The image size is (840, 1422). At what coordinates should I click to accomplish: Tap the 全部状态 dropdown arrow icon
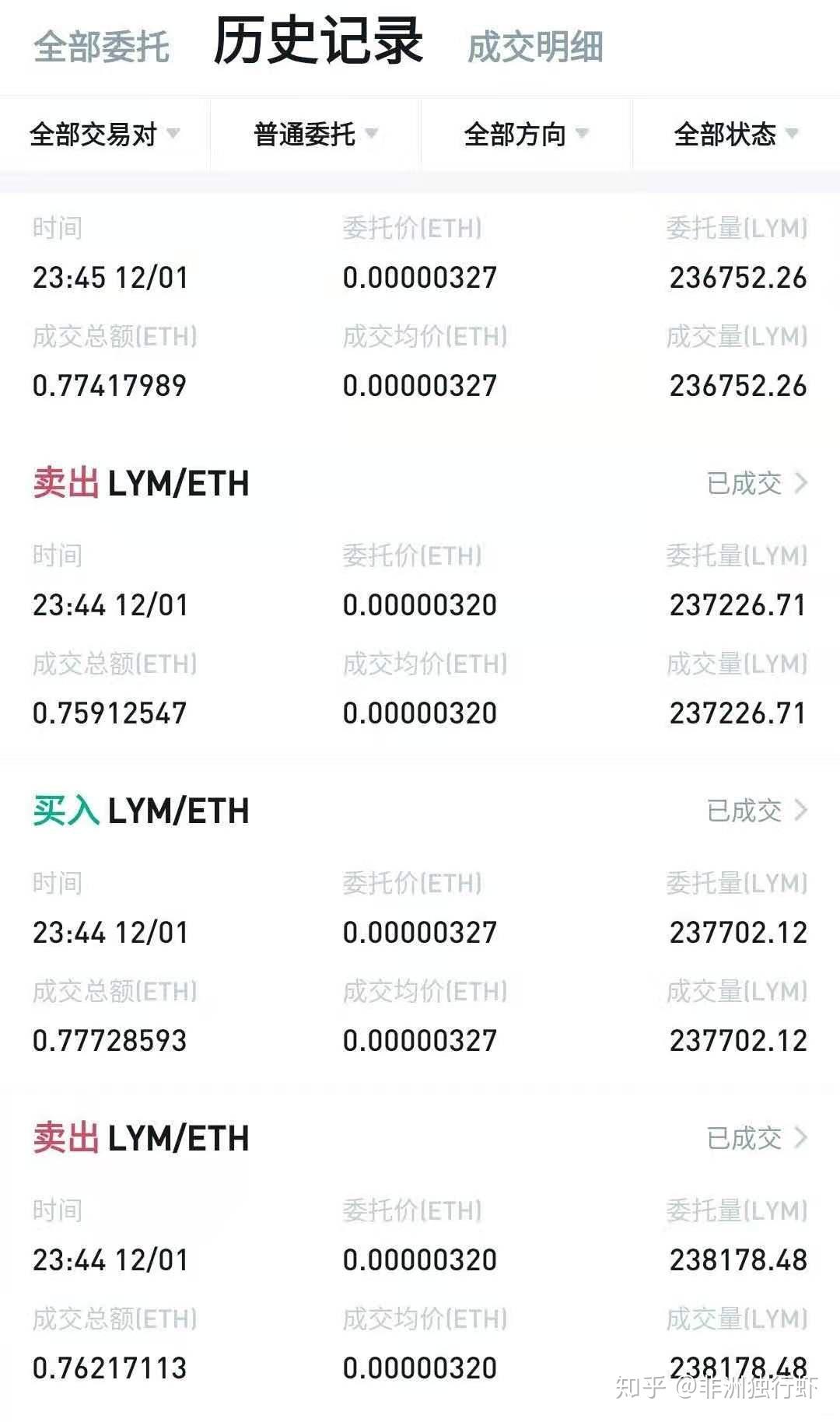[x=795, y=134]
